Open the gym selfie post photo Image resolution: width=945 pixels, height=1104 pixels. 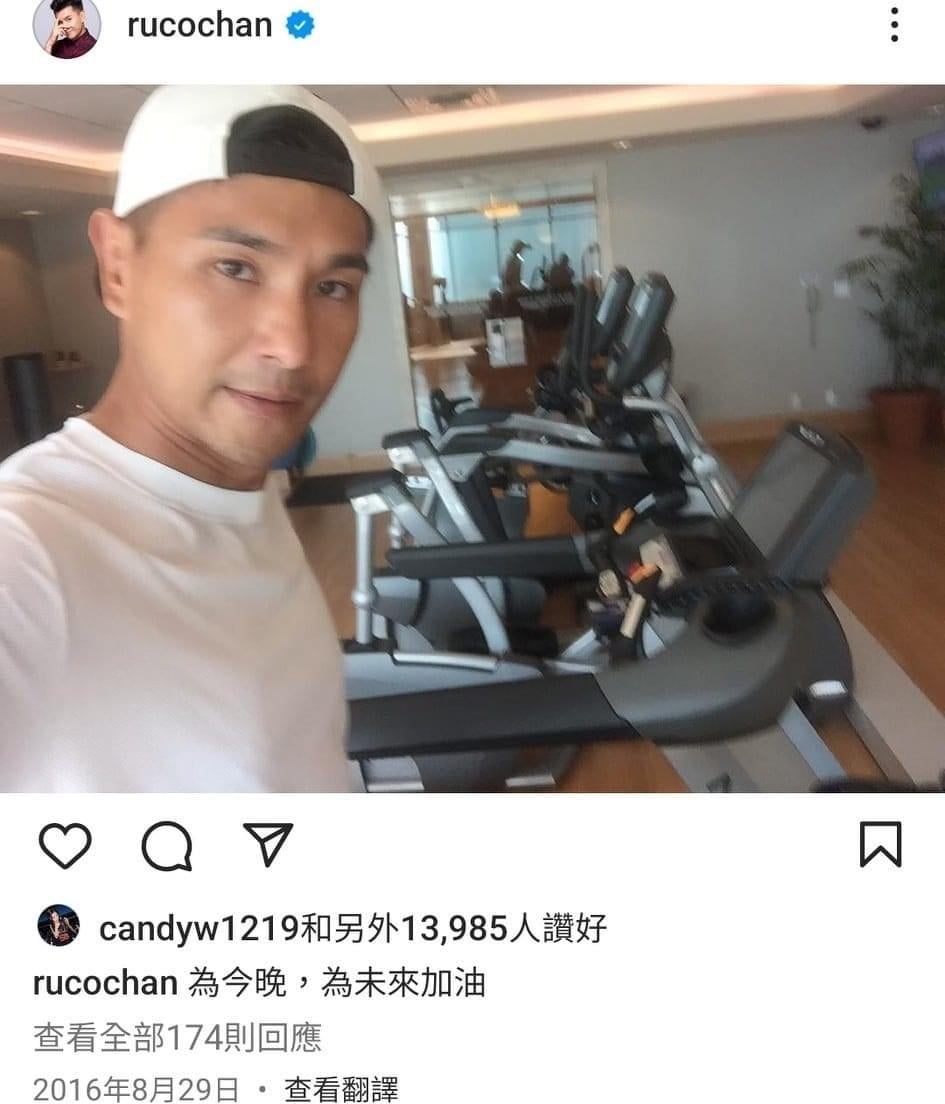click(x=472, y=440)
